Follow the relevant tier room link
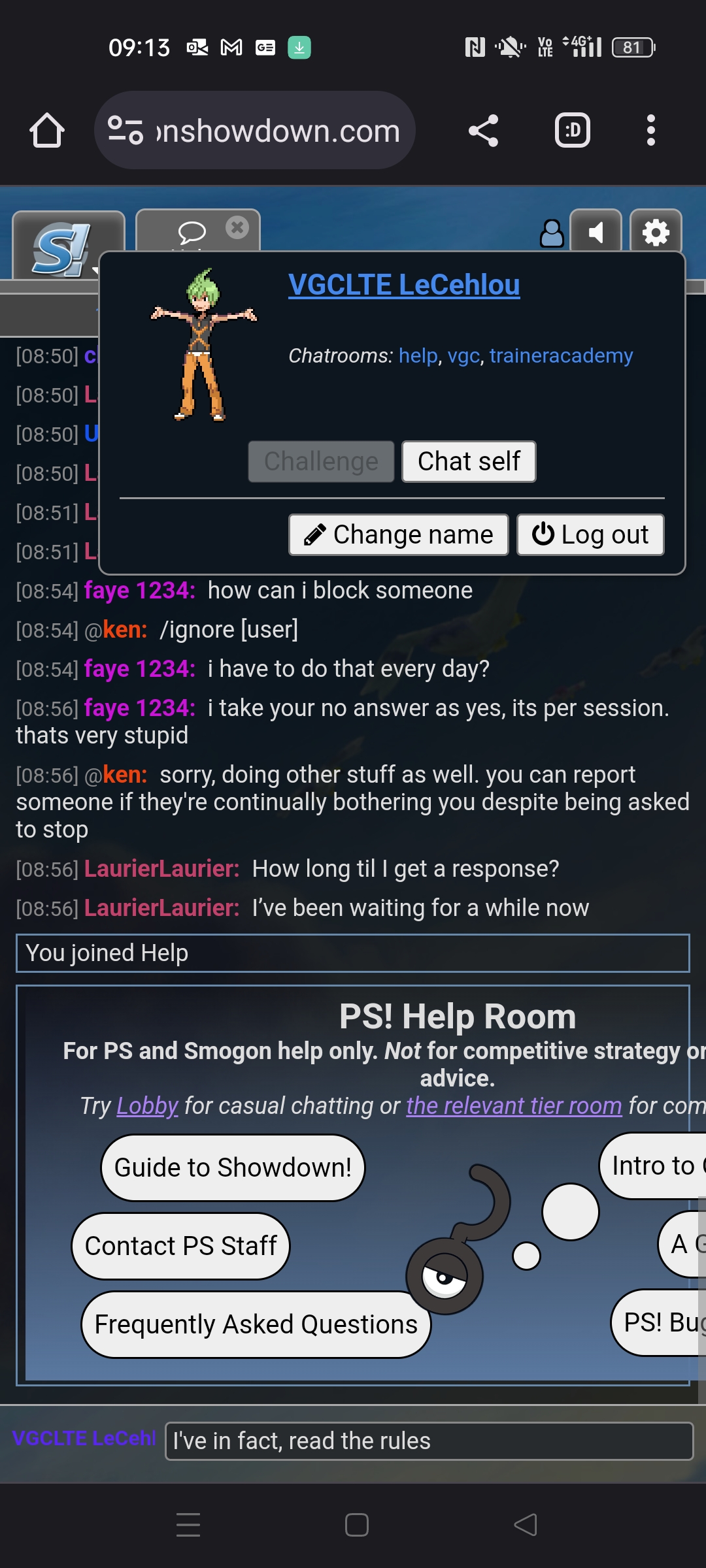The width and height of the screenshot is (706, 1568). point(514,1105)
